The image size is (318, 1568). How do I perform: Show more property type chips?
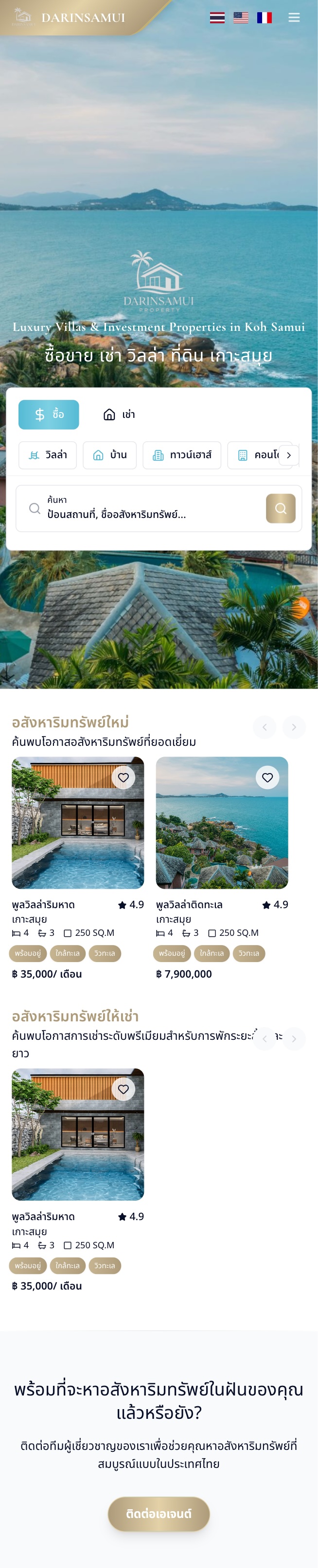click(x=289, y=455)
